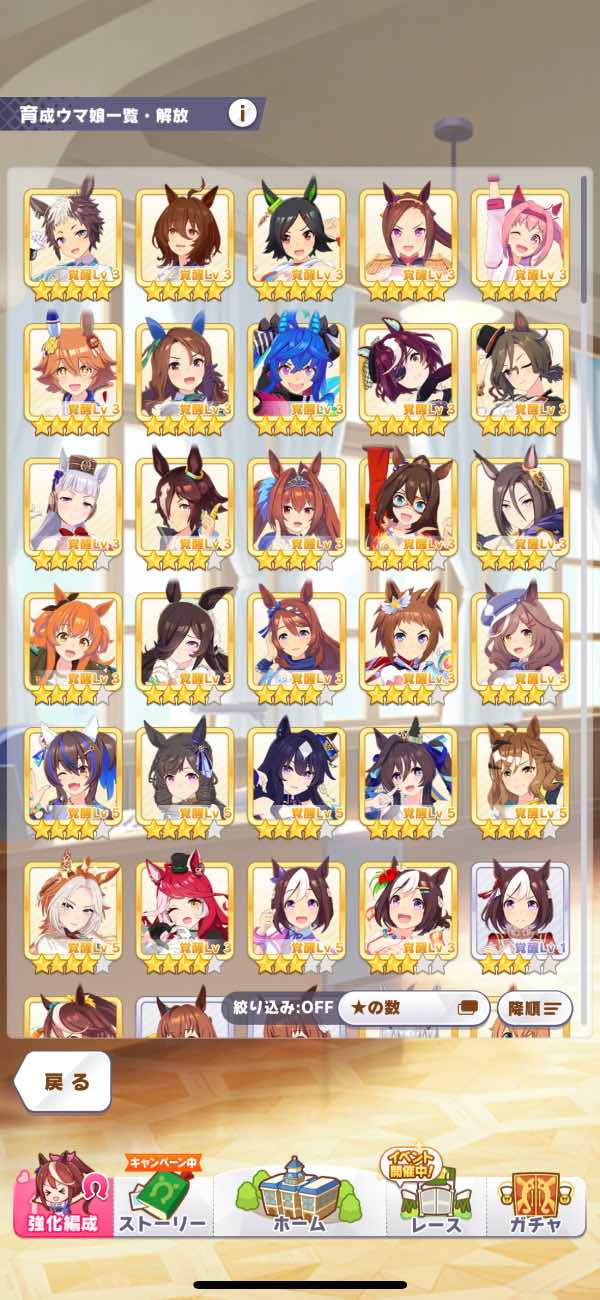Open the info icon beside 育成ウマ娘一覧・解放
Screen dimensions: 600x1300
pyautogui.click(x=242, y=113)
